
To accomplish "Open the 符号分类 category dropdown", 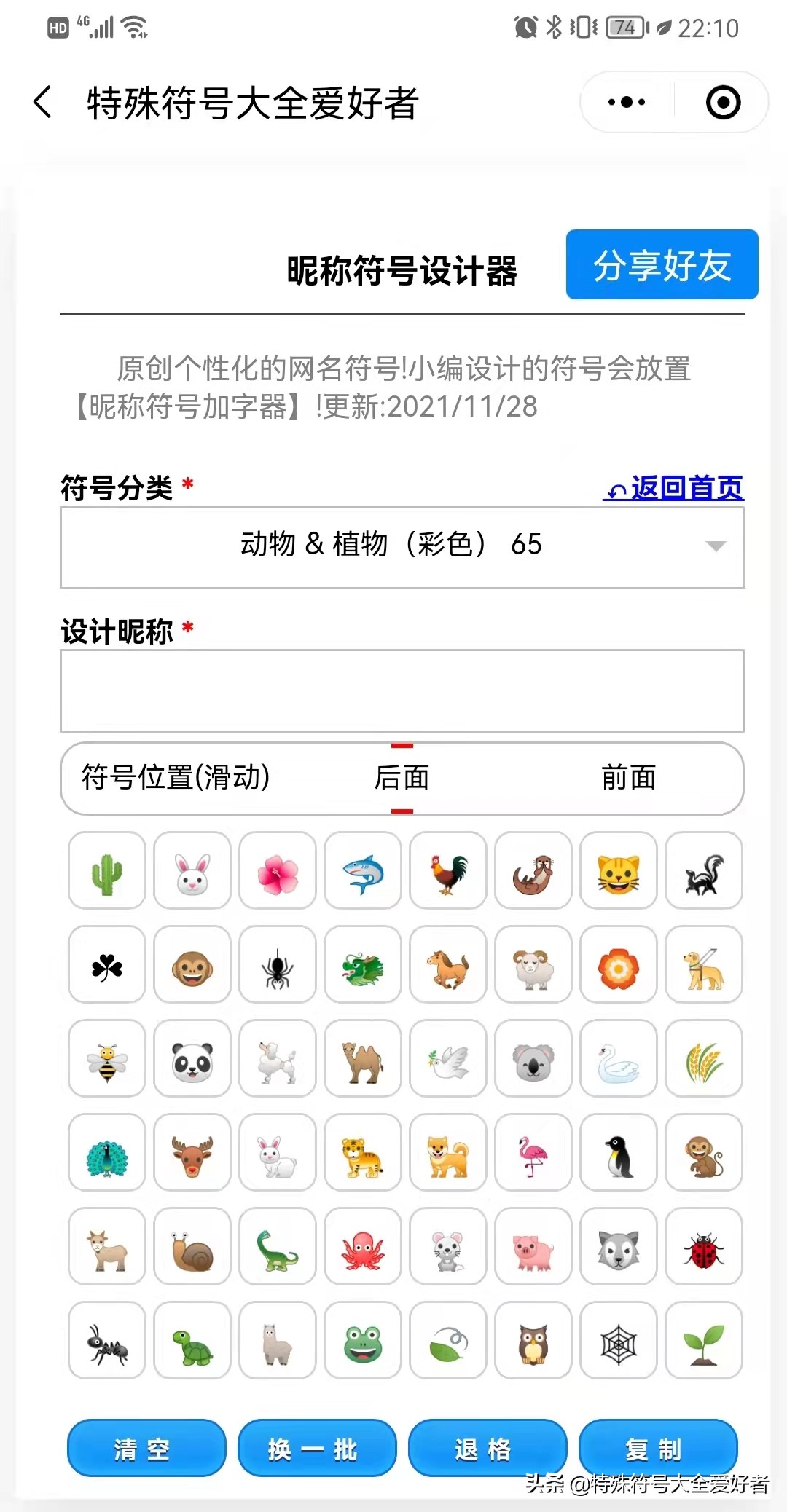I will 402,547.
